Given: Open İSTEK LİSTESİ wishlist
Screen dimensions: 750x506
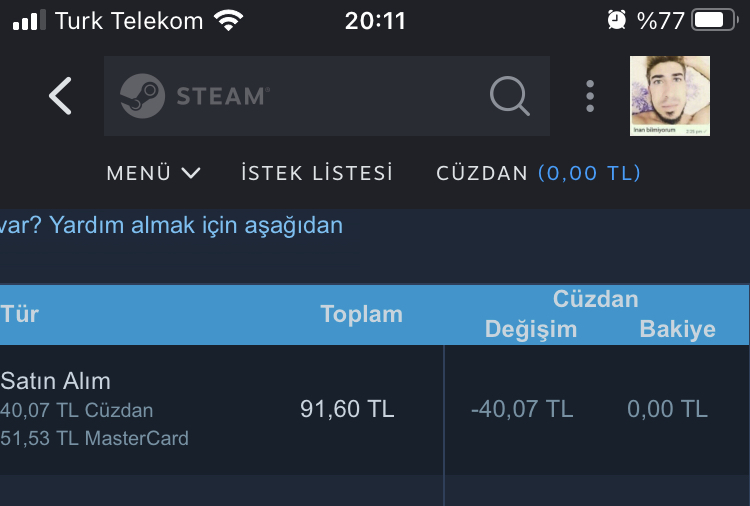Looking at the screenshot, I should click(x=317, y=173).
